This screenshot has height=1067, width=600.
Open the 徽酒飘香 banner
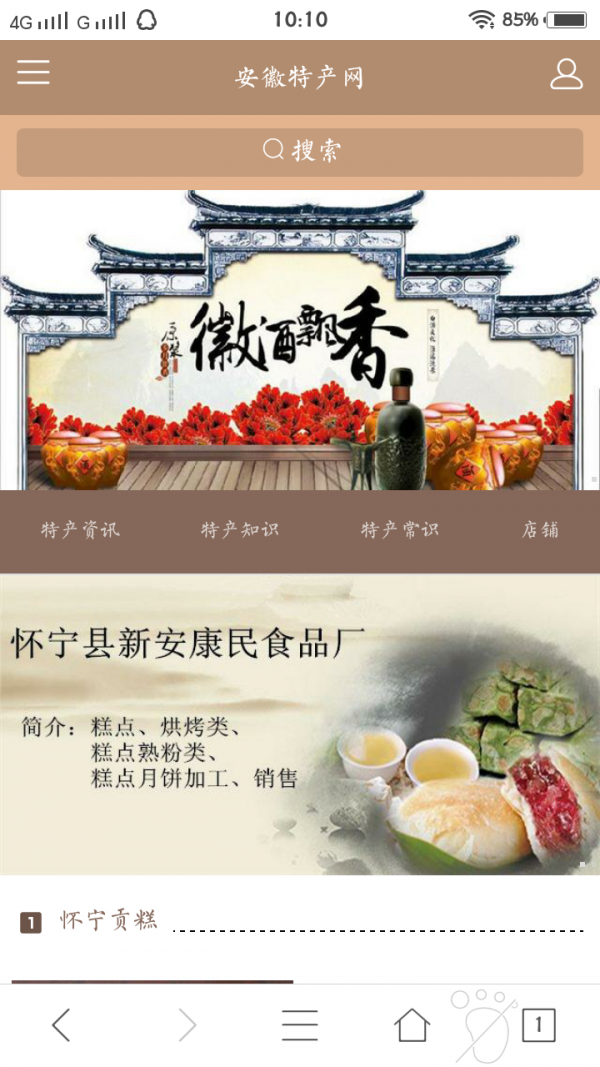click(300, 340)
